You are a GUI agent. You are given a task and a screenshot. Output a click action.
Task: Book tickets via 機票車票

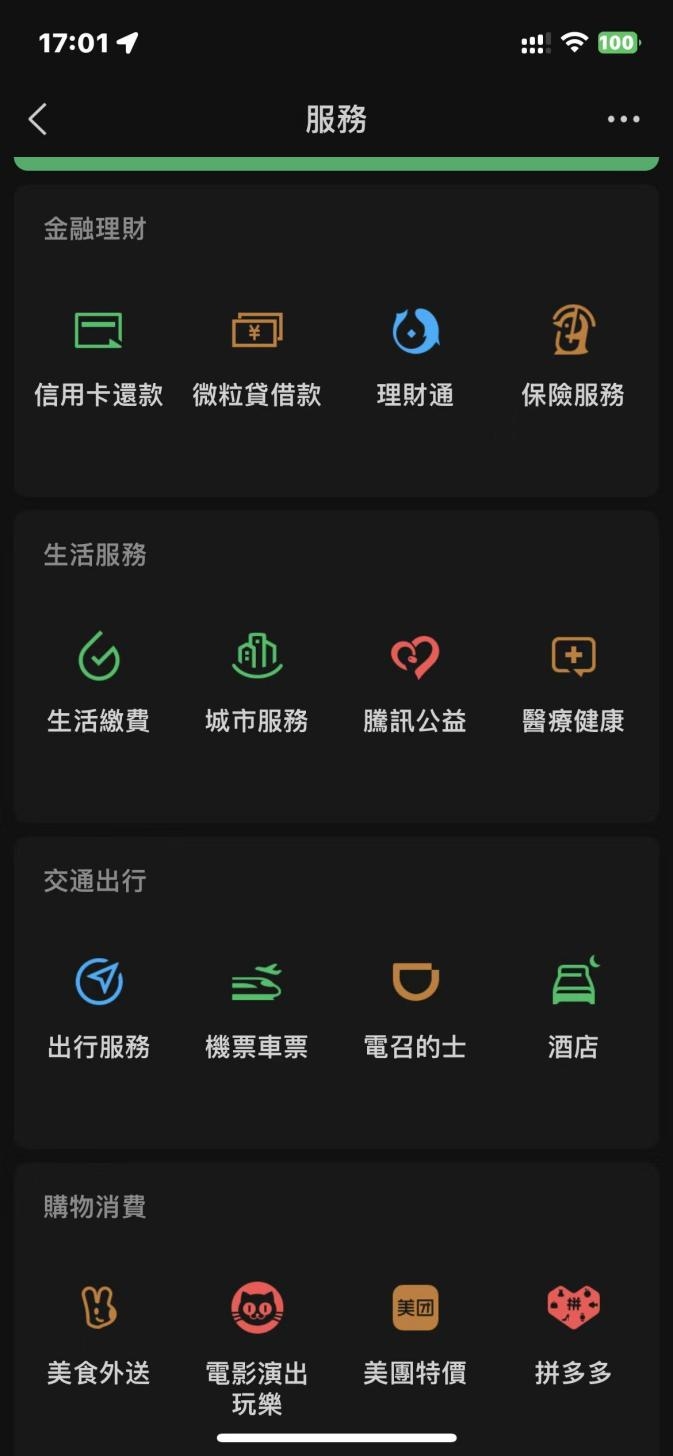(x=257, y=1007)
